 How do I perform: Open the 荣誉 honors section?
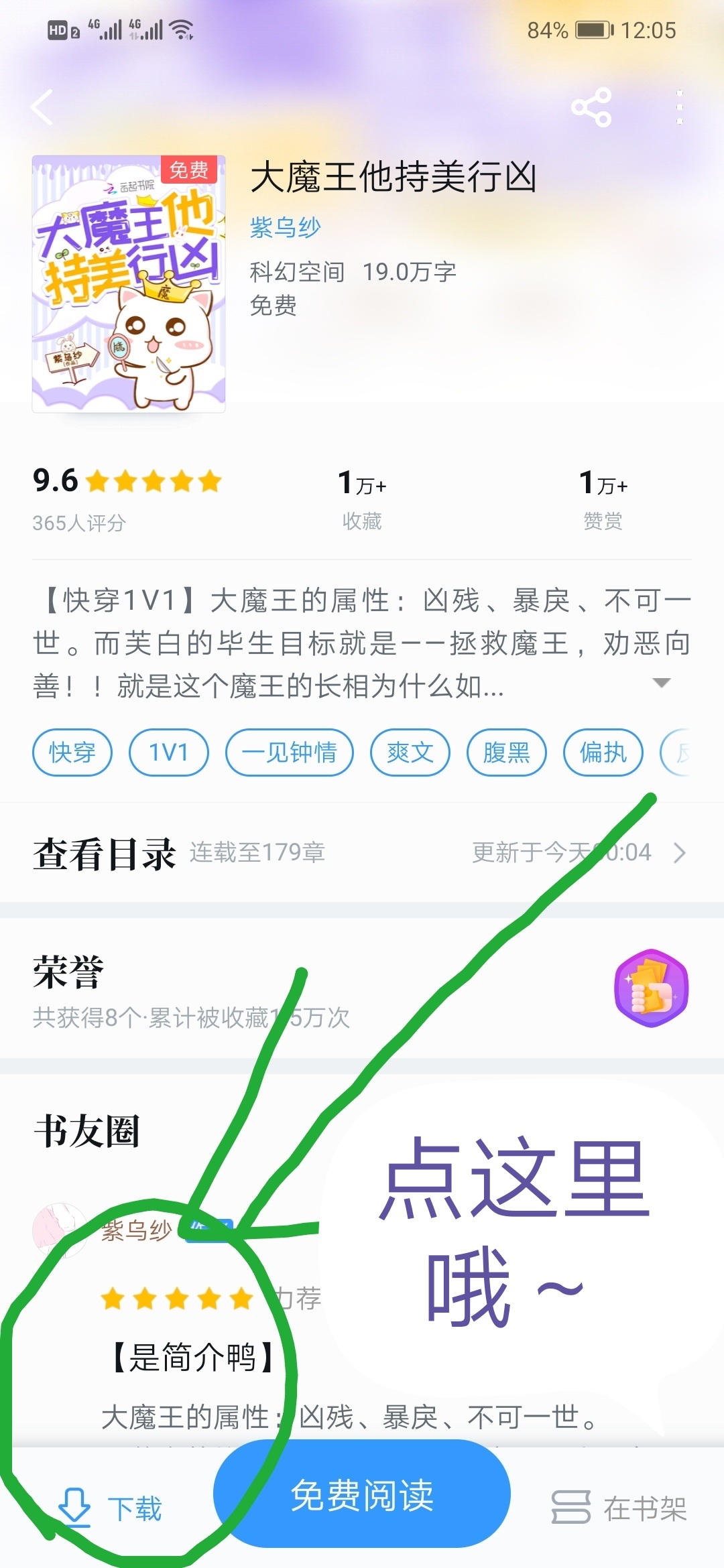pos(362,989)
